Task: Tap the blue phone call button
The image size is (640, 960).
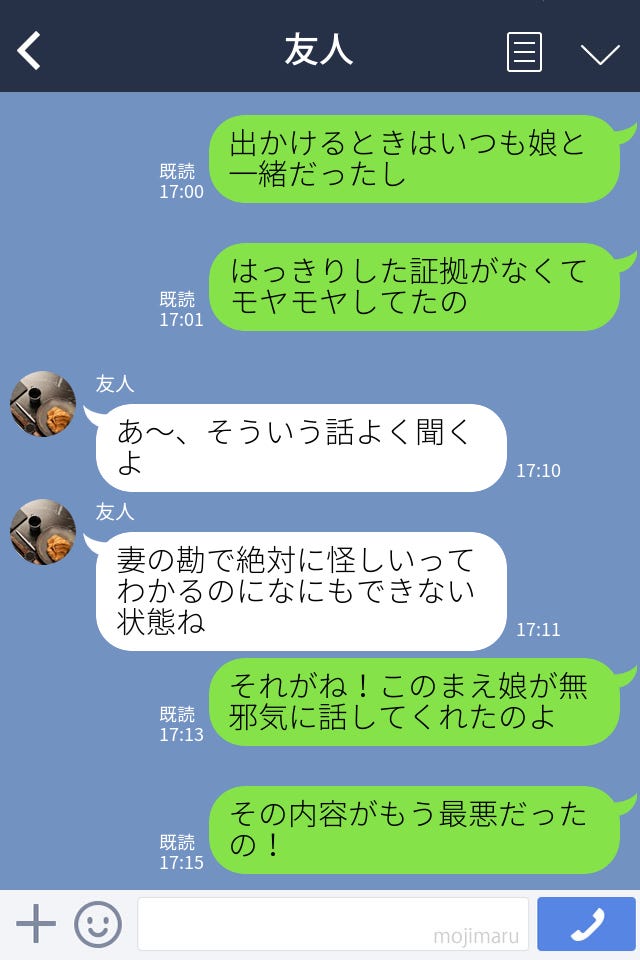Action: pyautogui.click(x=586, y=924)
